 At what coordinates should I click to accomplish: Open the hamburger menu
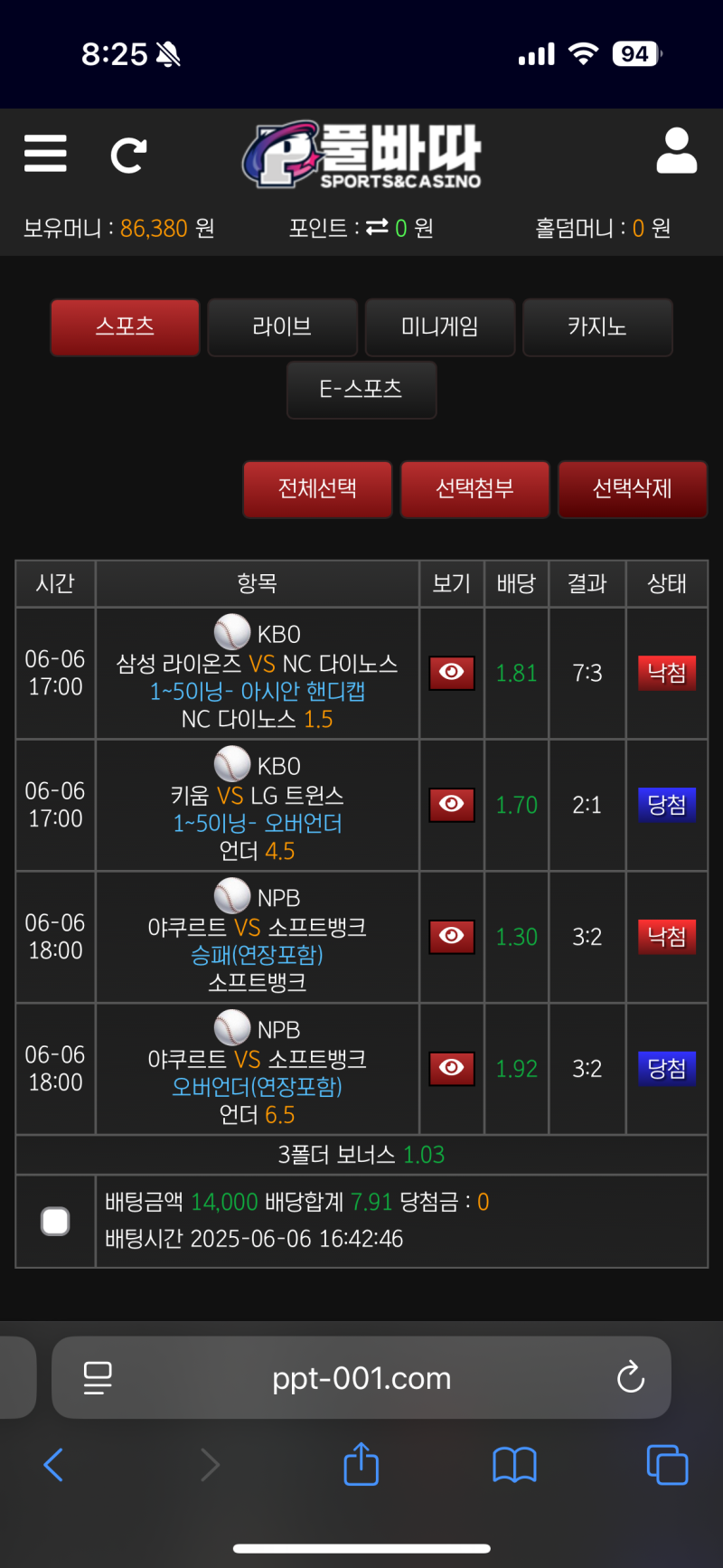45,153
